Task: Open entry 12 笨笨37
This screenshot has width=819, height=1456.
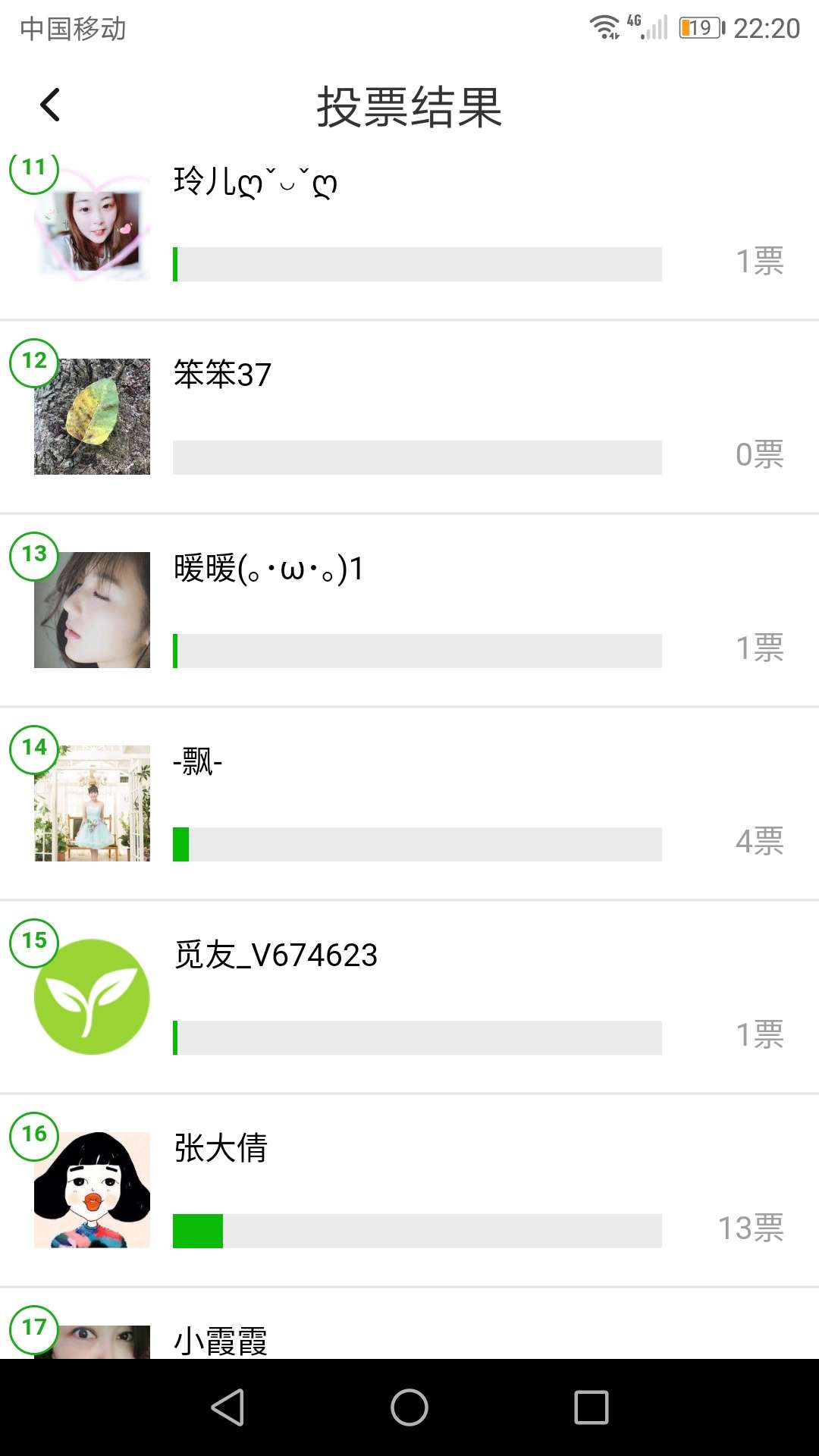Action: [x=409, y=417]
